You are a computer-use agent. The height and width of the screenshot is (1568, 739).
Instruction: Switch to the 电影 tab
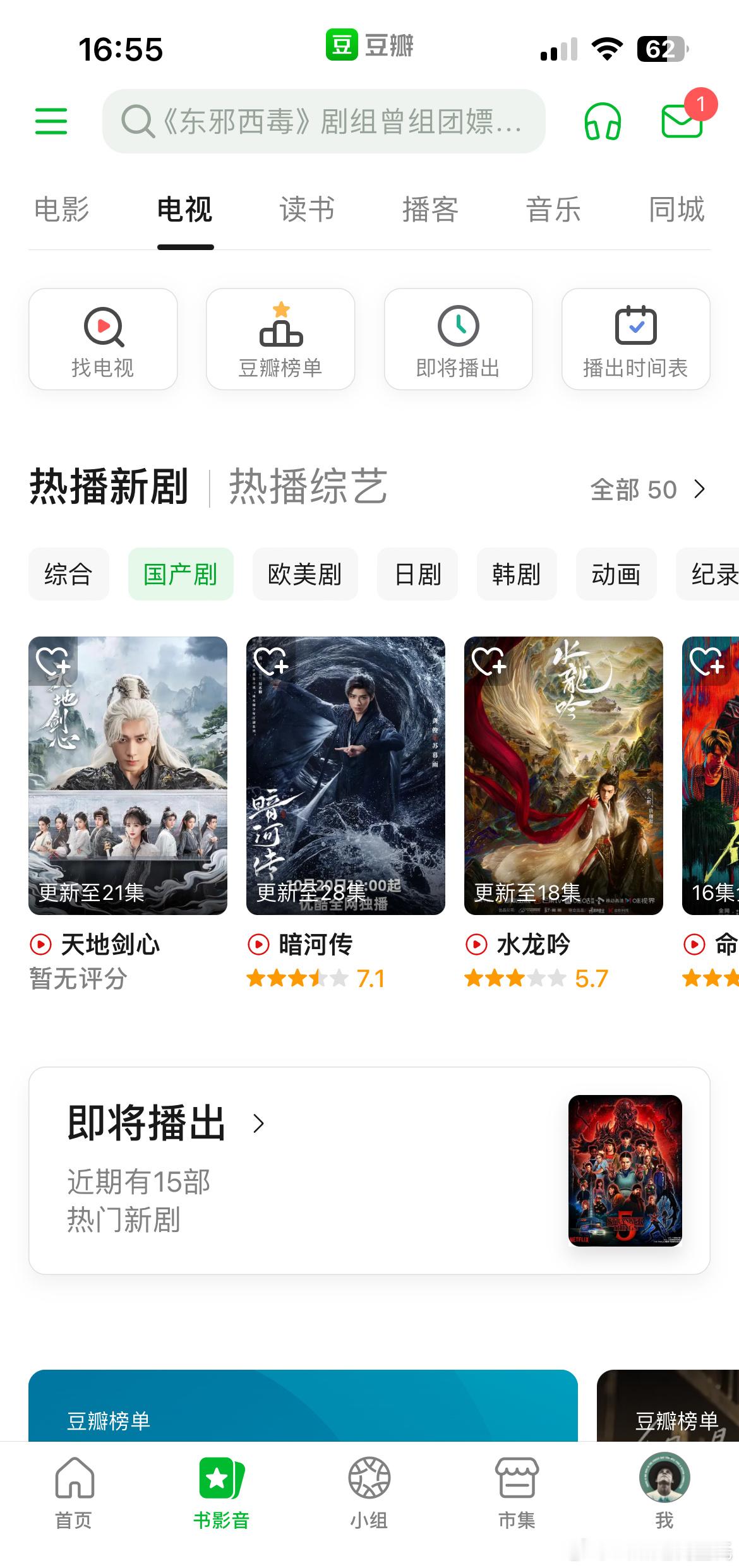(x=63, y=211)
